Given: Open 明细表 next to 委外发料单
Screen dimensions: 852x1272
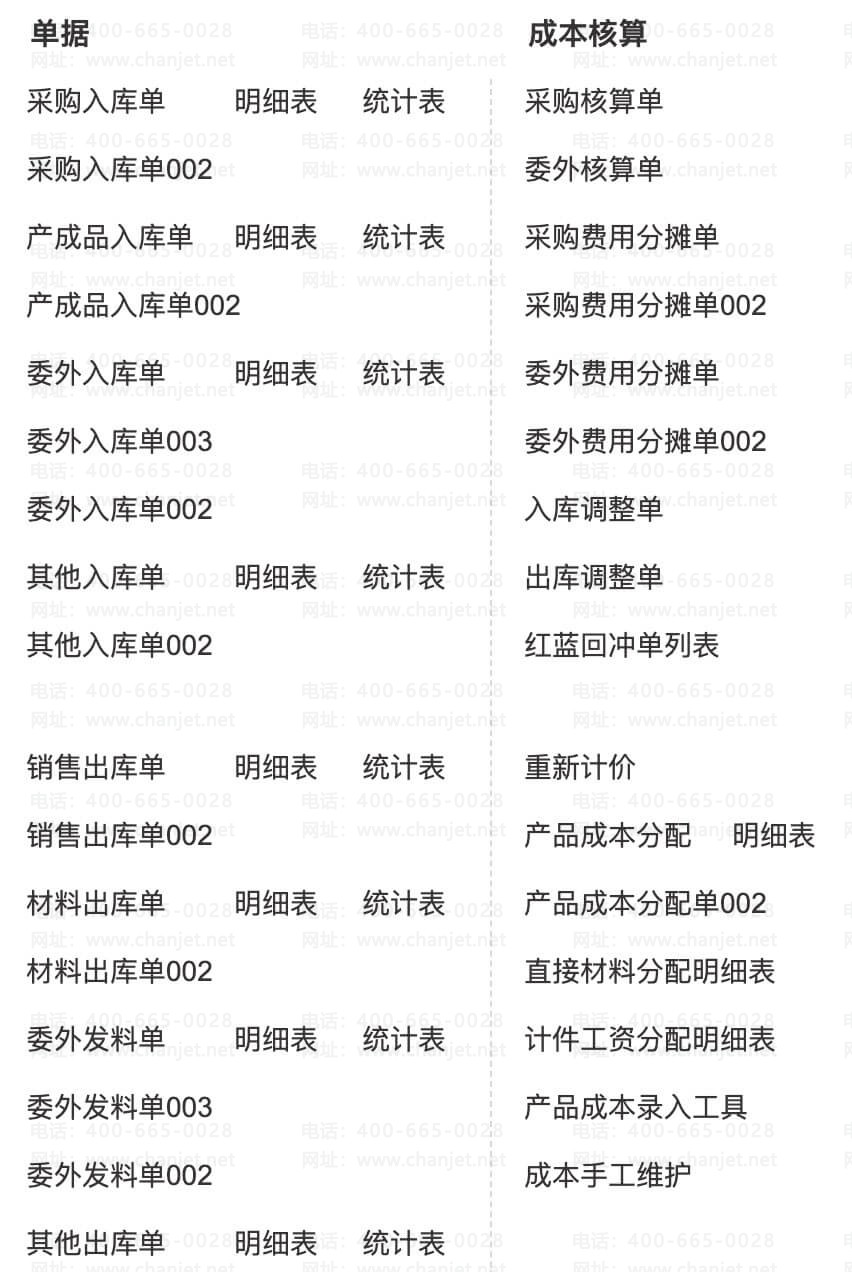Looking at the screenshot, I should click(276, 1040).
